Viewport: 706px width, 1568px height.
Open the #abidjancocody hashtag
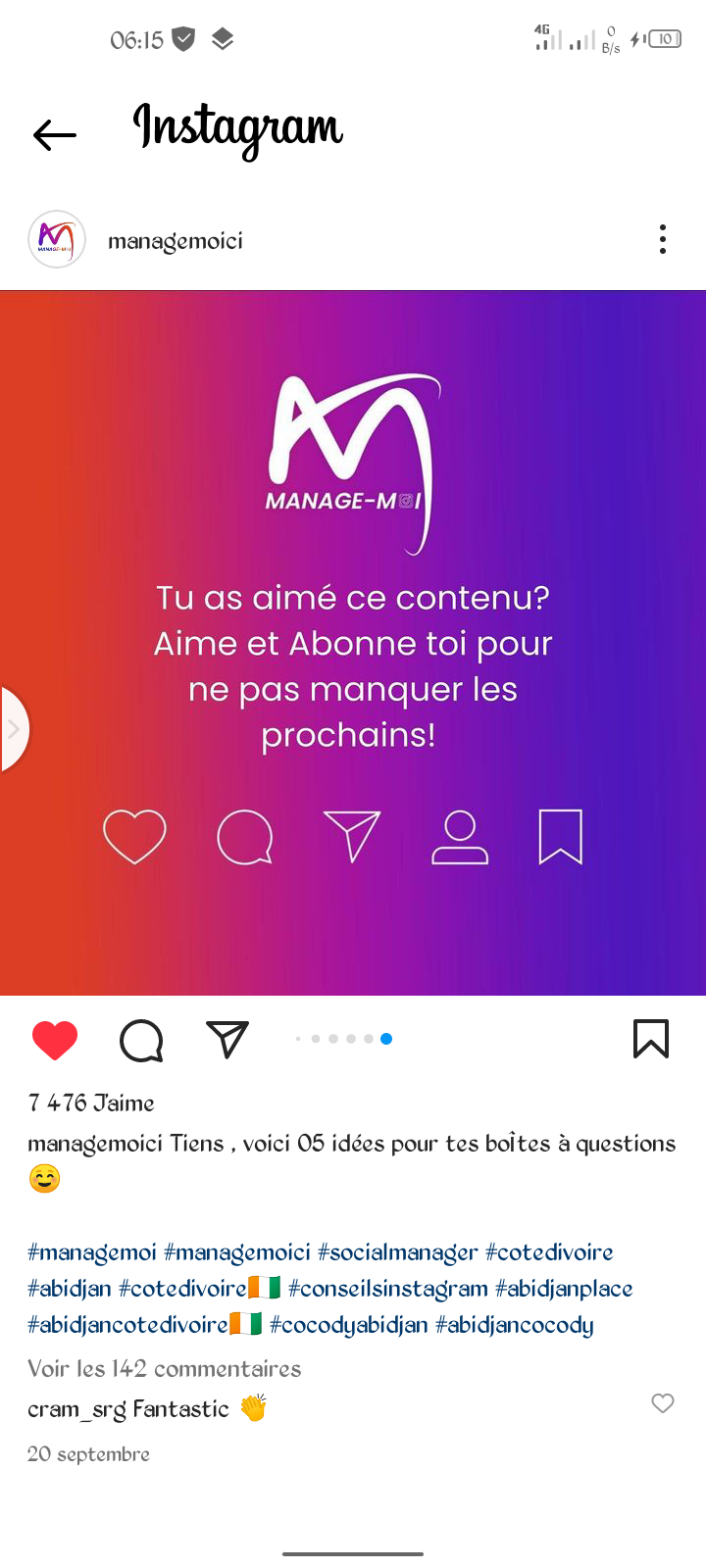[515, 1325]
